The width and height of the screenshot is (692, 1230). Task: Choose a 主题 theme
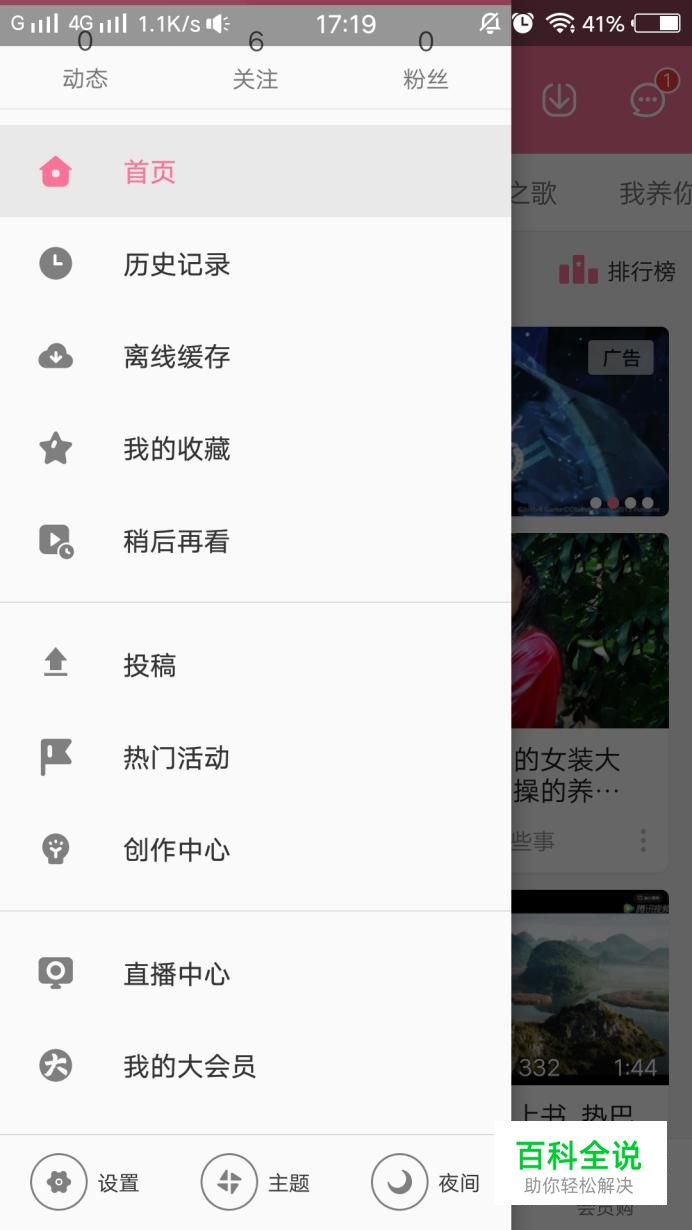pos(256,1183)
